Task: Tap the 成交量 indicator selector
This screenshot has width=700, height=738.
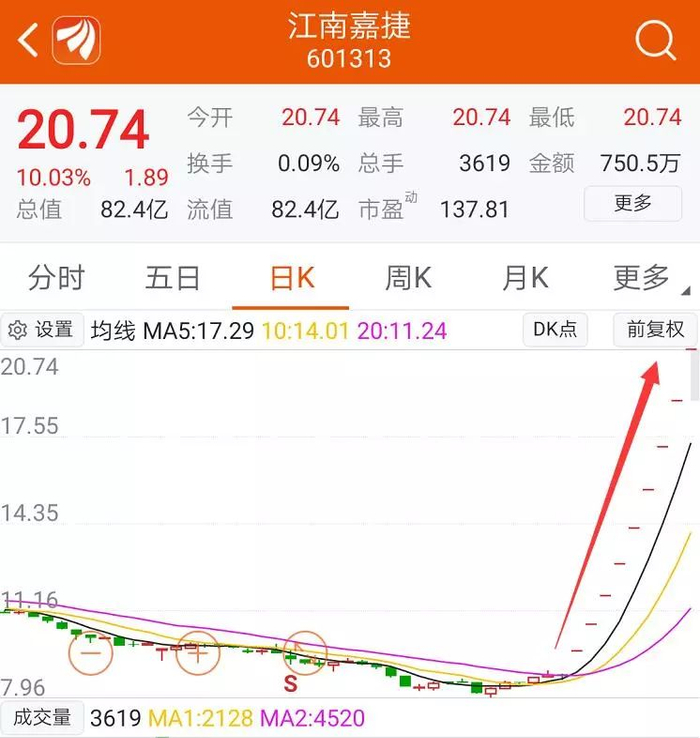Action: pos(42,717)
